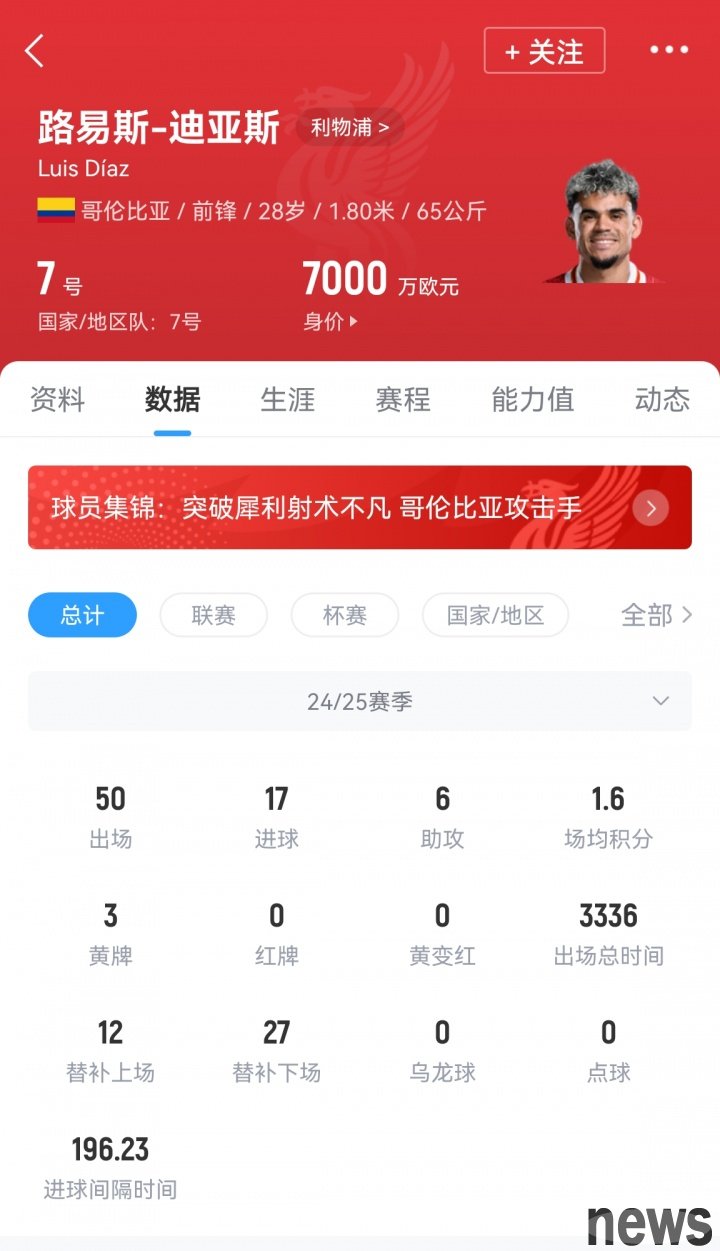Switch to the 资料 tab
This screenshot has width=720, height=1251.
coord(58,400)
